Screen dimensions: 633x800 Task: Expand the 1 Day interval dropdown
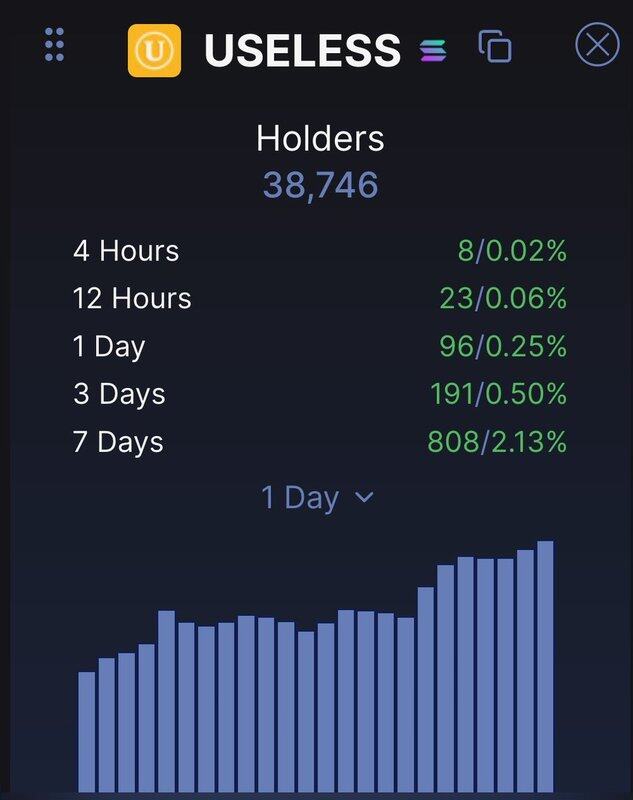pyautogui.click(x=316, y=497)
